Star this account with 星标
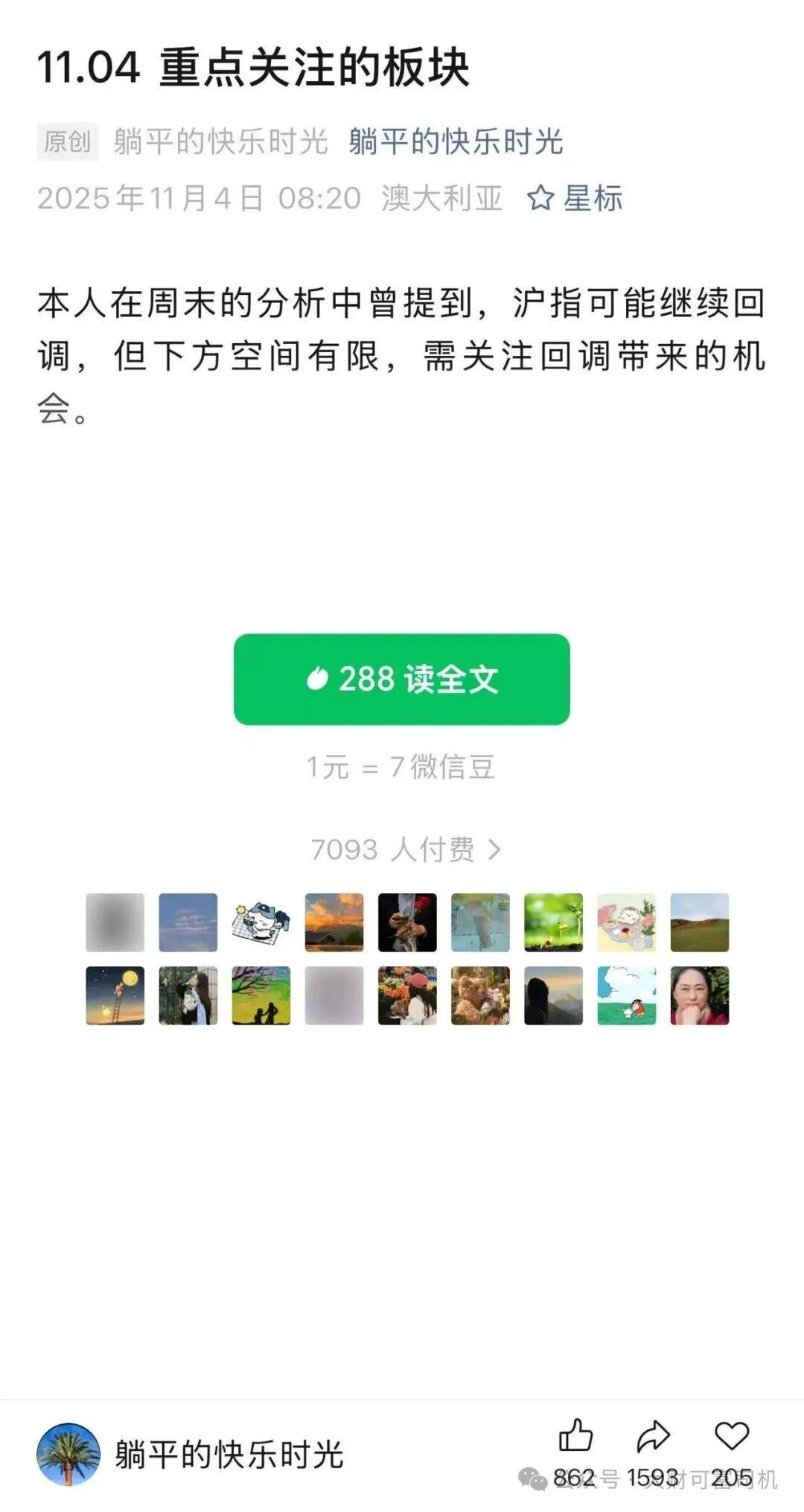This screenshot has height=1512, width=804. [575, 199]
